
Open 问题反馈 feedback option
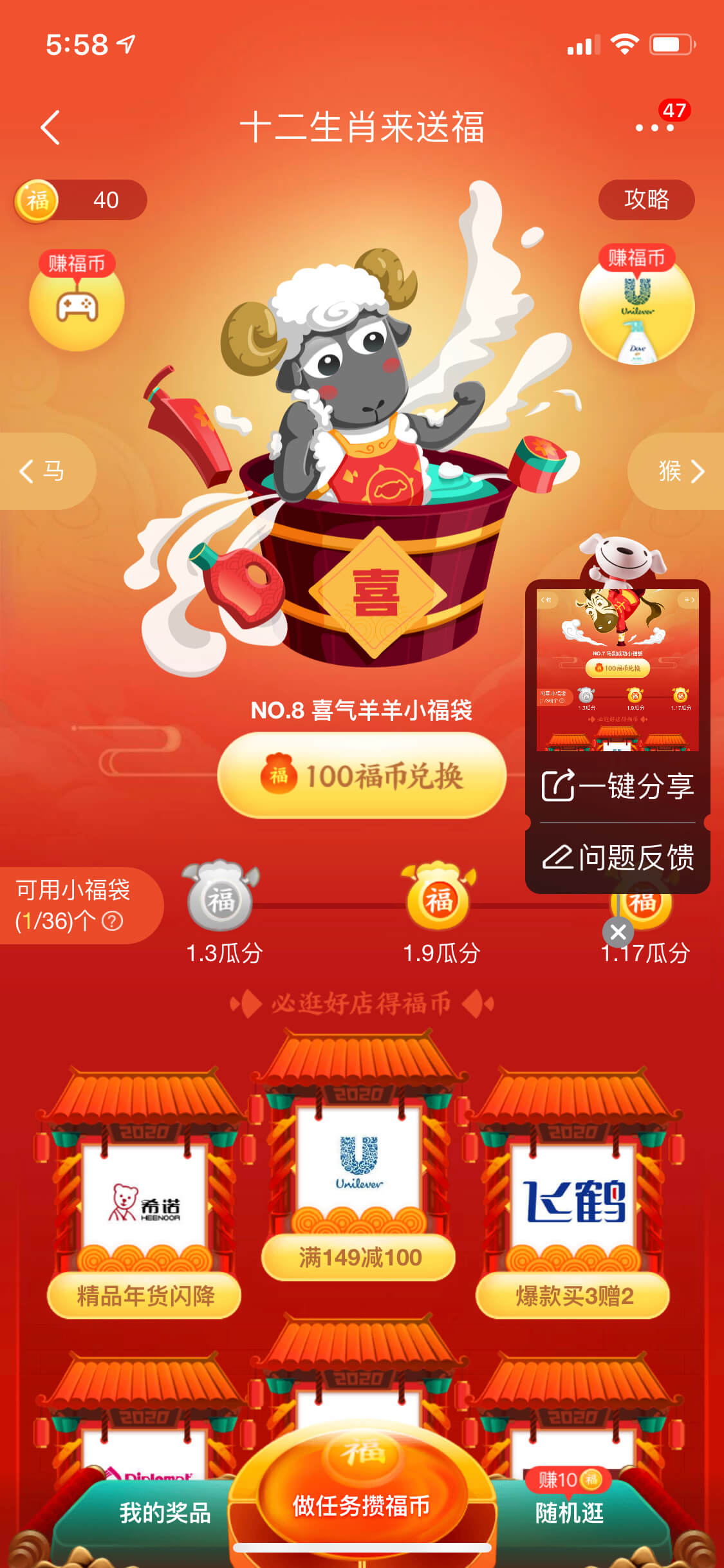coord(618,857)
